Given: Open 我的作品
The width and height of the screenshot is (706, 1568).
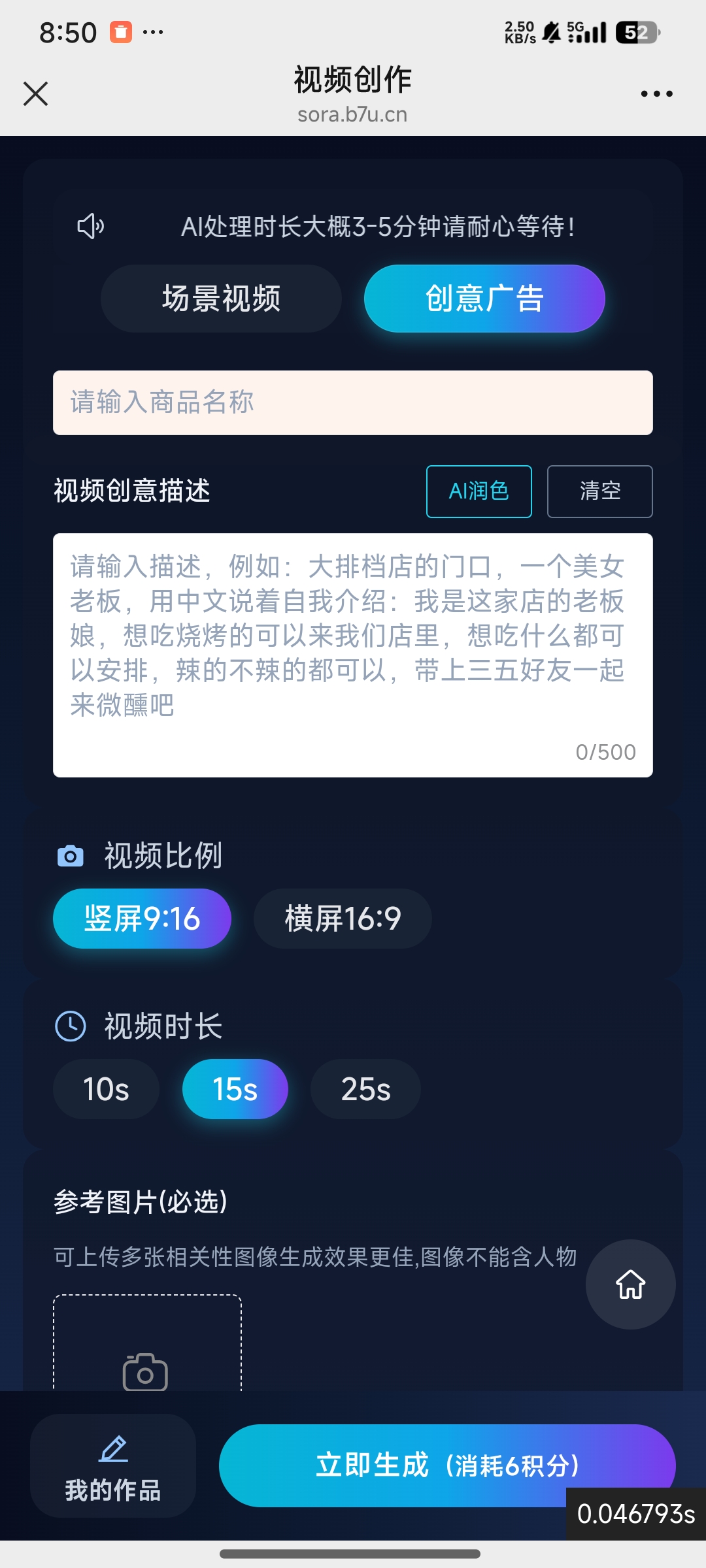Looking at the screenshot, I should 113,1465.
